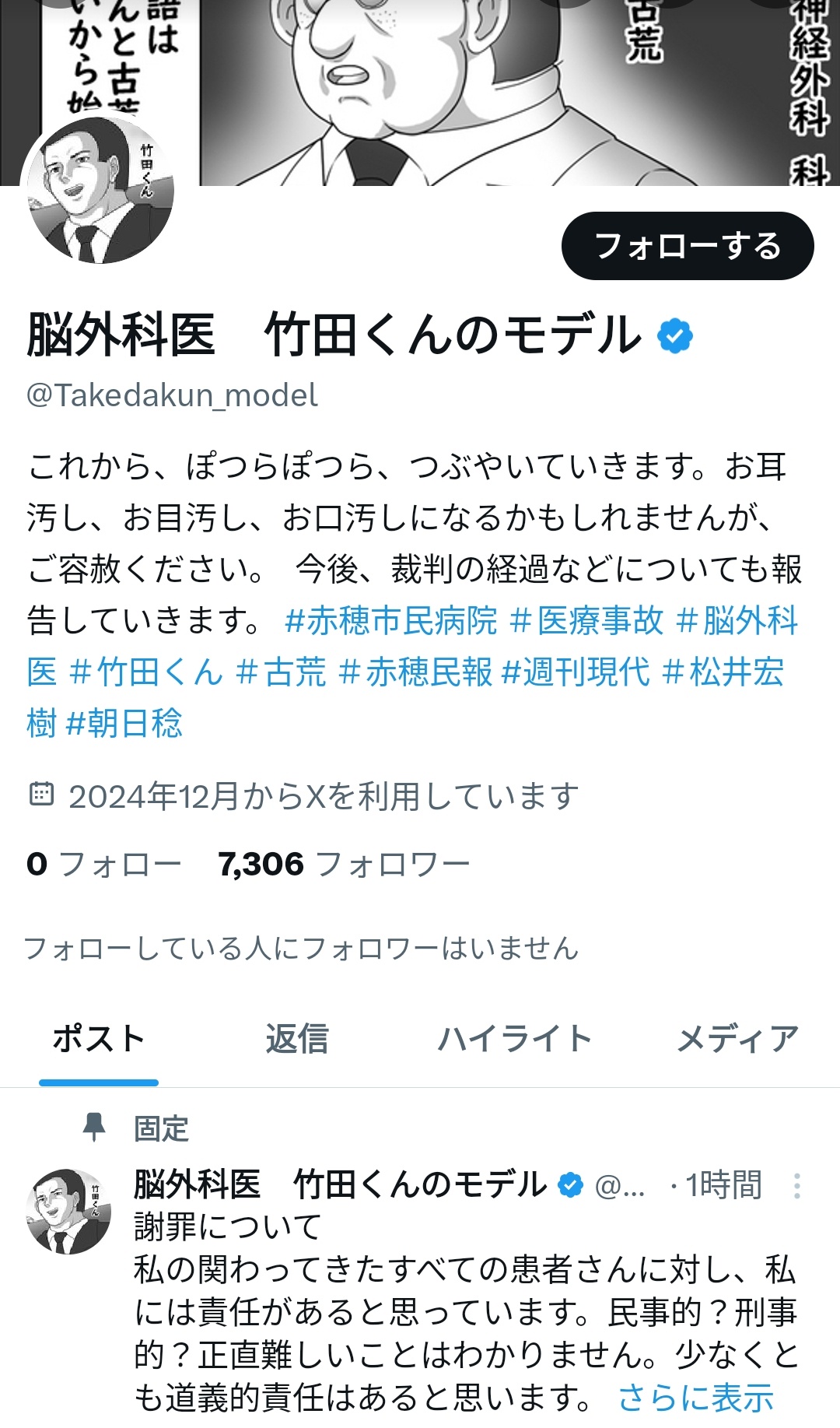Open hashtag #週刊現代
This screenshot has height=1428, width=840.
576,672
